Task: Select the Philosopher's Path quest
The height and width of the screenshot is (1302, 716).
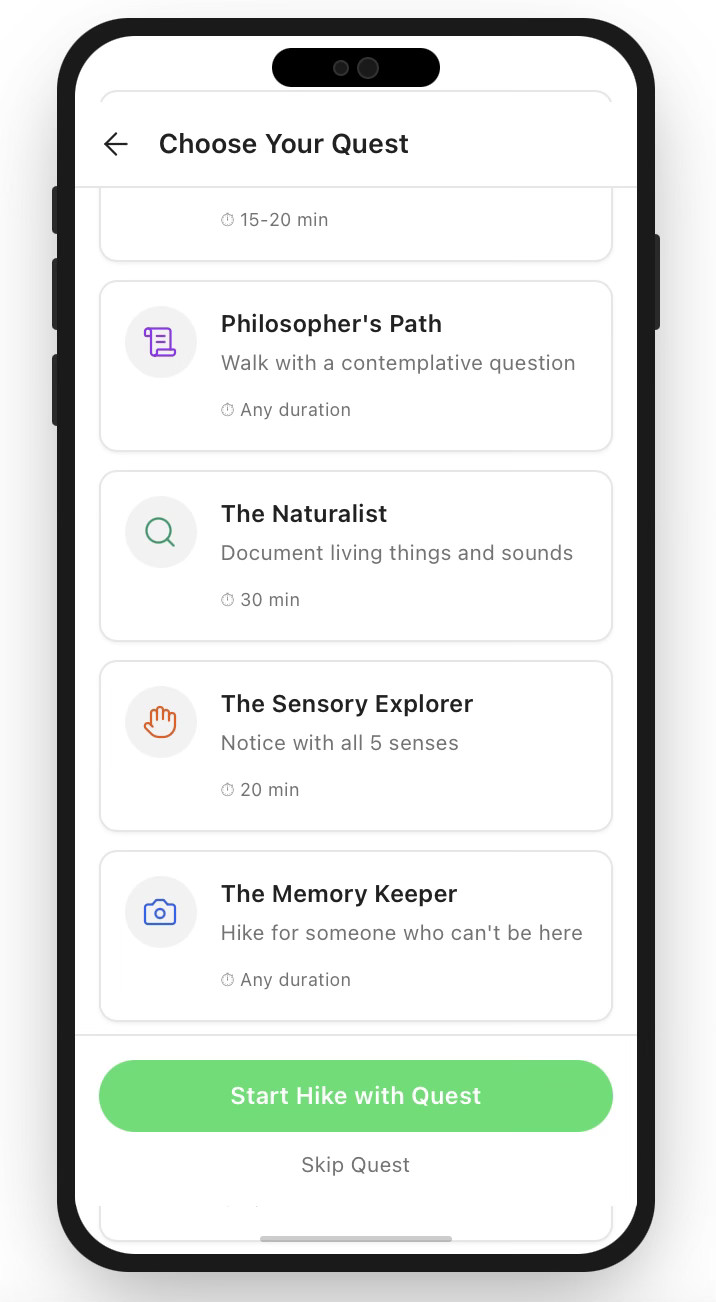Action: pos(356,366)
